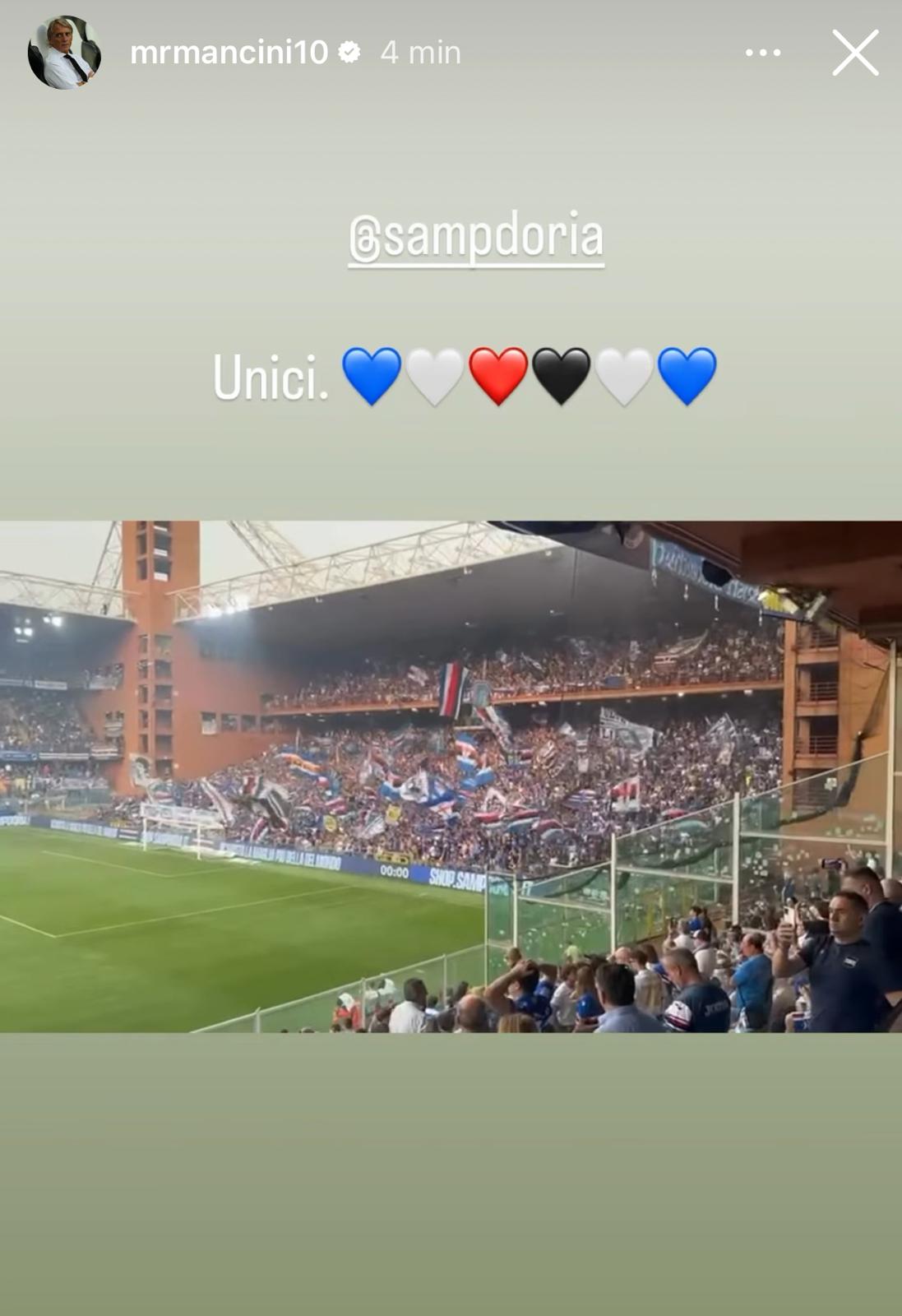Open the story options menu

762,53
